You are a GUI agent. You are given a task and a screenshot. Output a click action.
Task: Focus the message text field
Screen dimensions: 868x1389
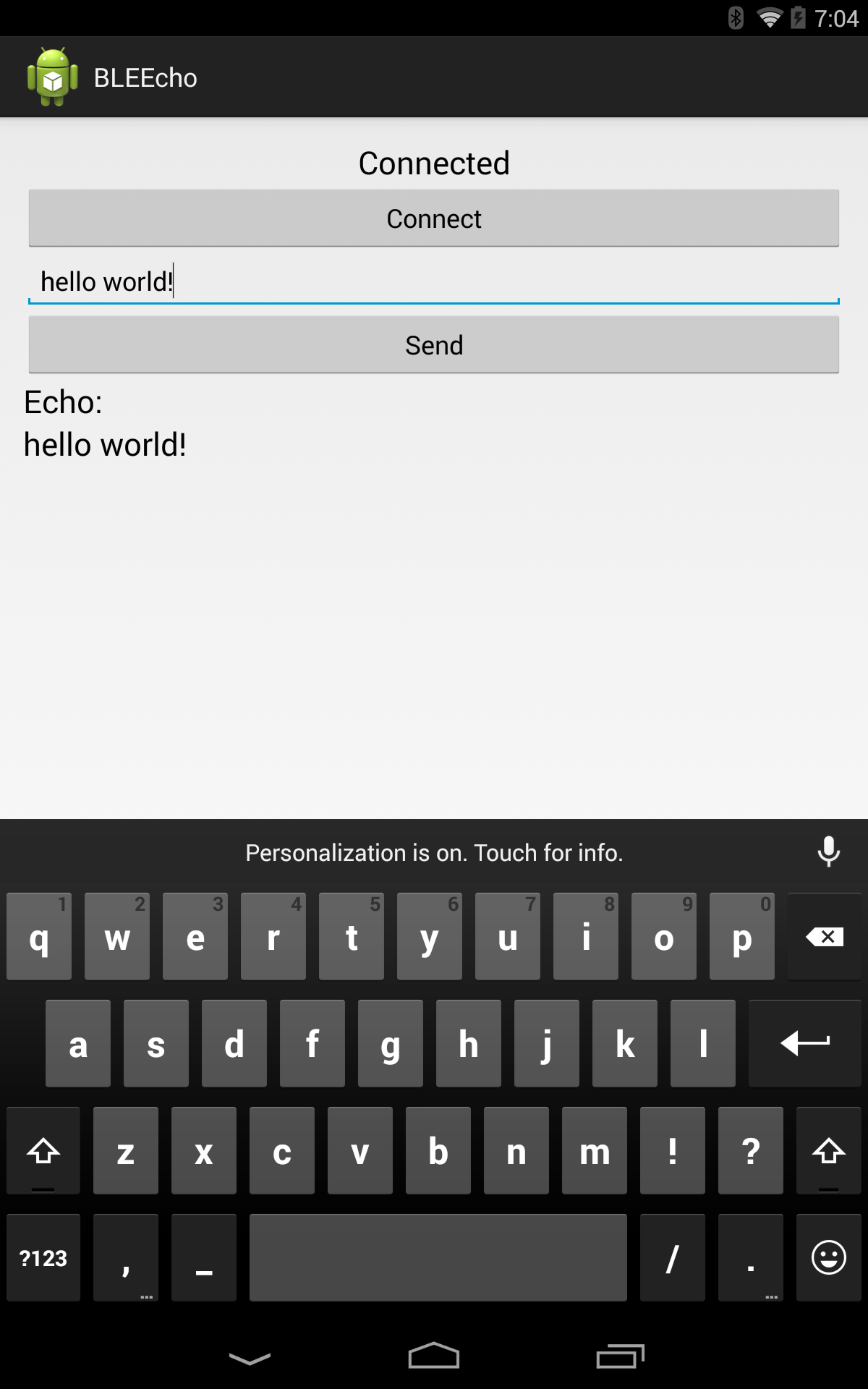coord(434,281)
